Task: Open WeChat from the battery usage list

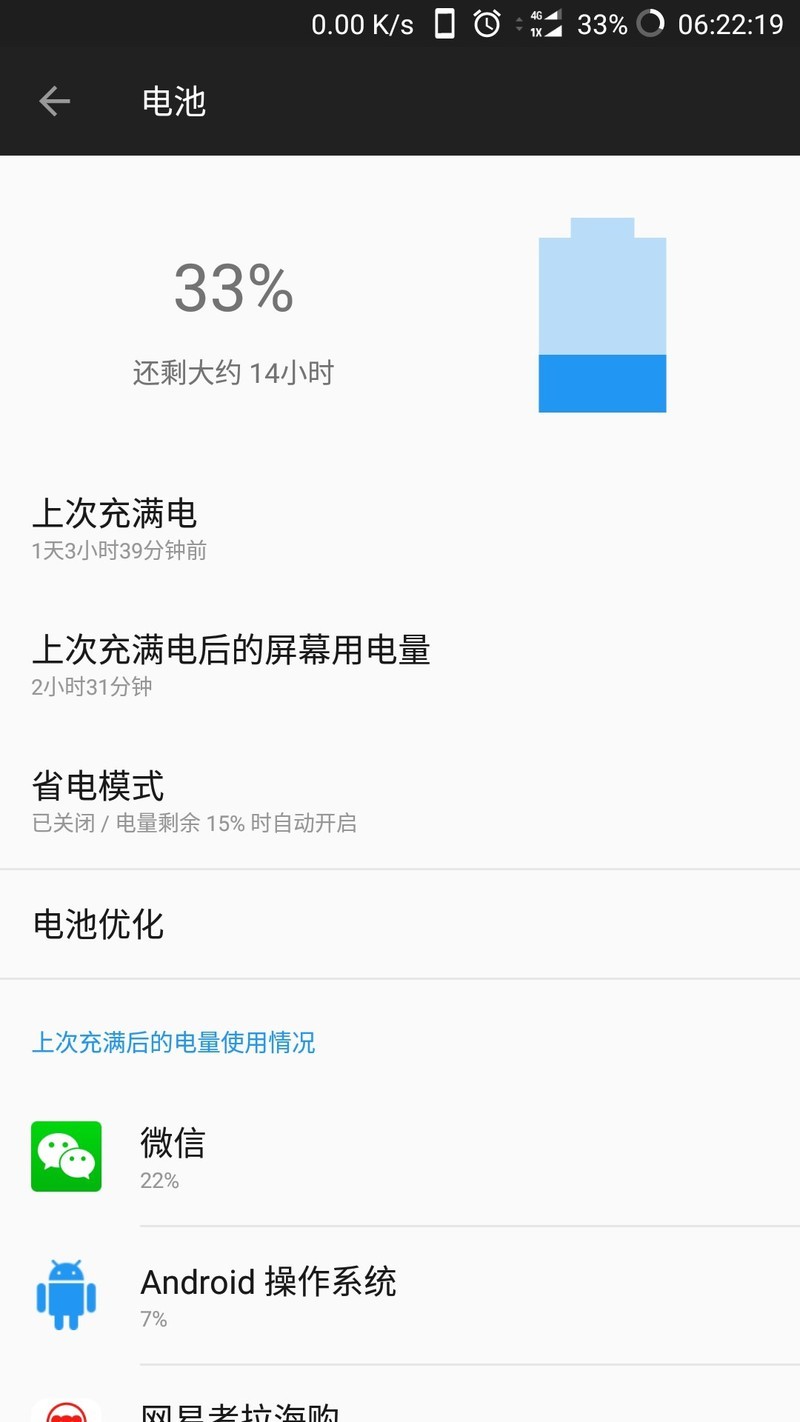Action: (x=65, y=1156)
